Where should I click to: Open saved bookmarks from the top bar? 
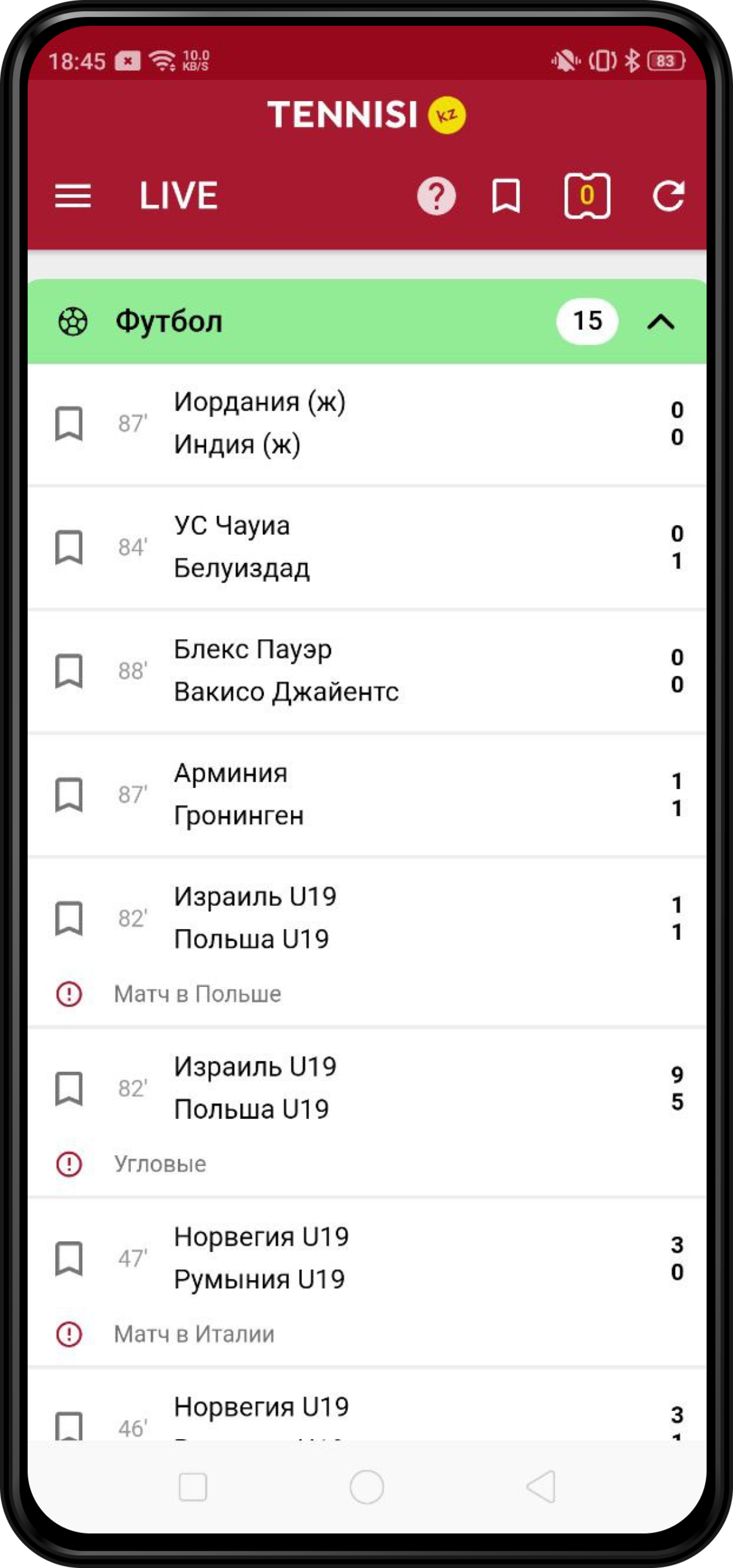tap(506, 196)
